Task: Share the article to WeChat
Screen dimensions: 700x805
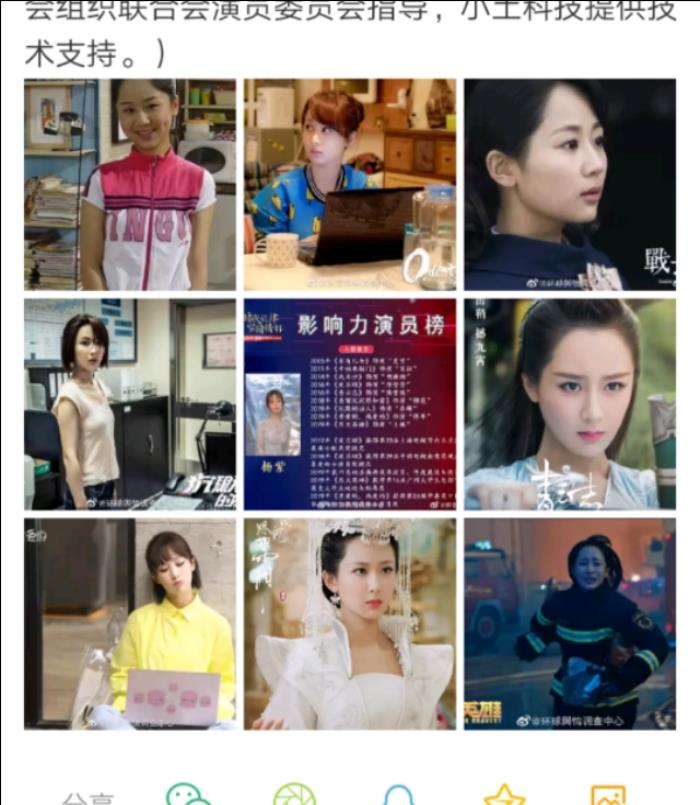Action: [x=188, y=796]
